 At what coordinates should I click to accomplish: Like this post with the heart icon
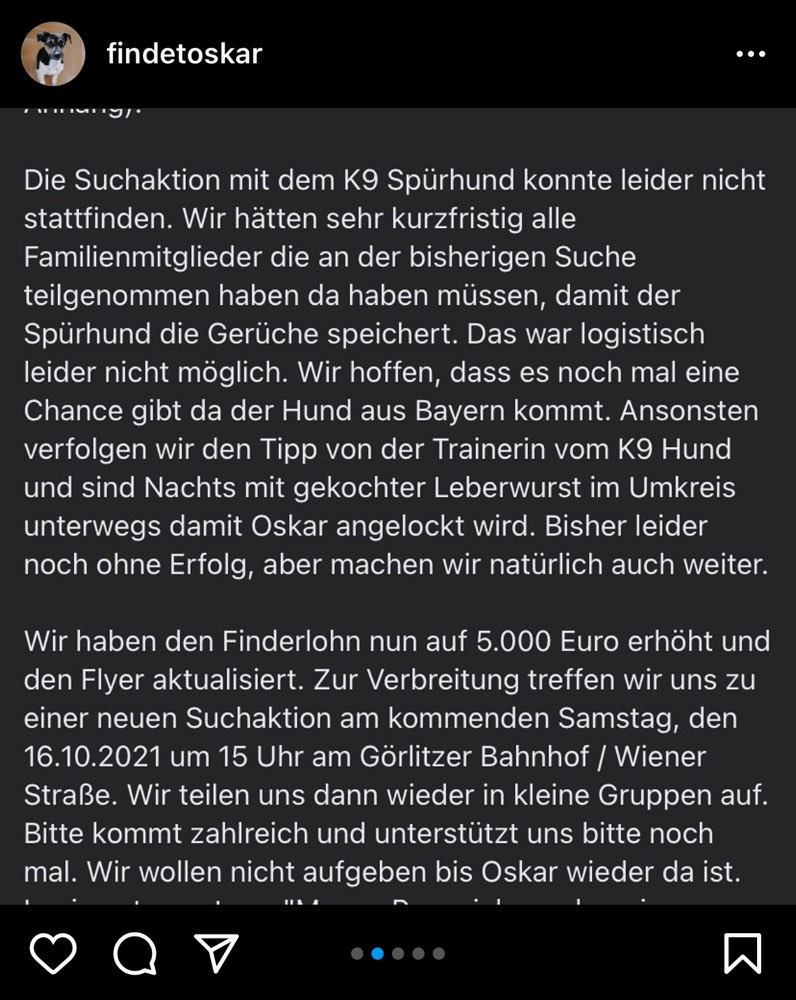[x=53, y=953]
